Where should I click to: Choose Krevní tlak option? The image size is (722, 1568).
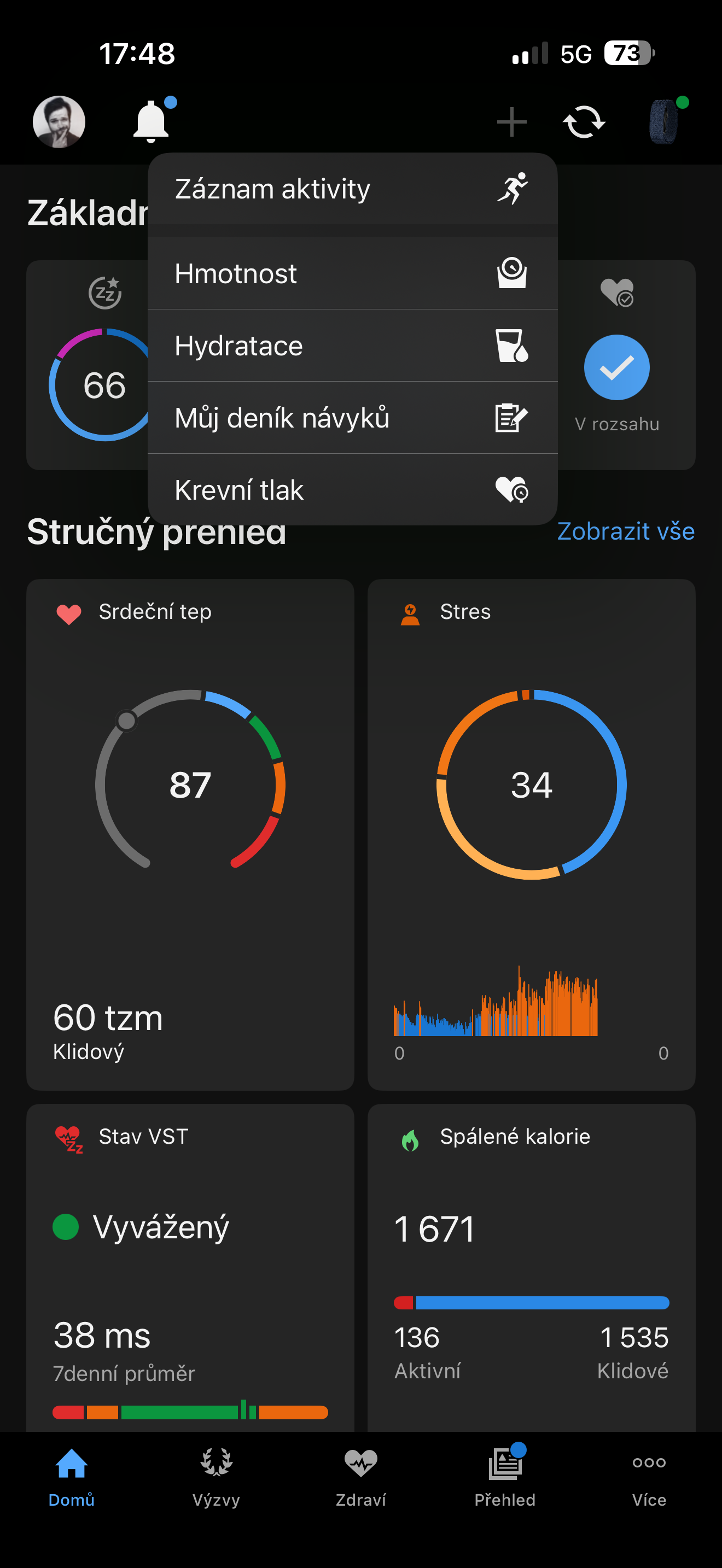(352, 489)
